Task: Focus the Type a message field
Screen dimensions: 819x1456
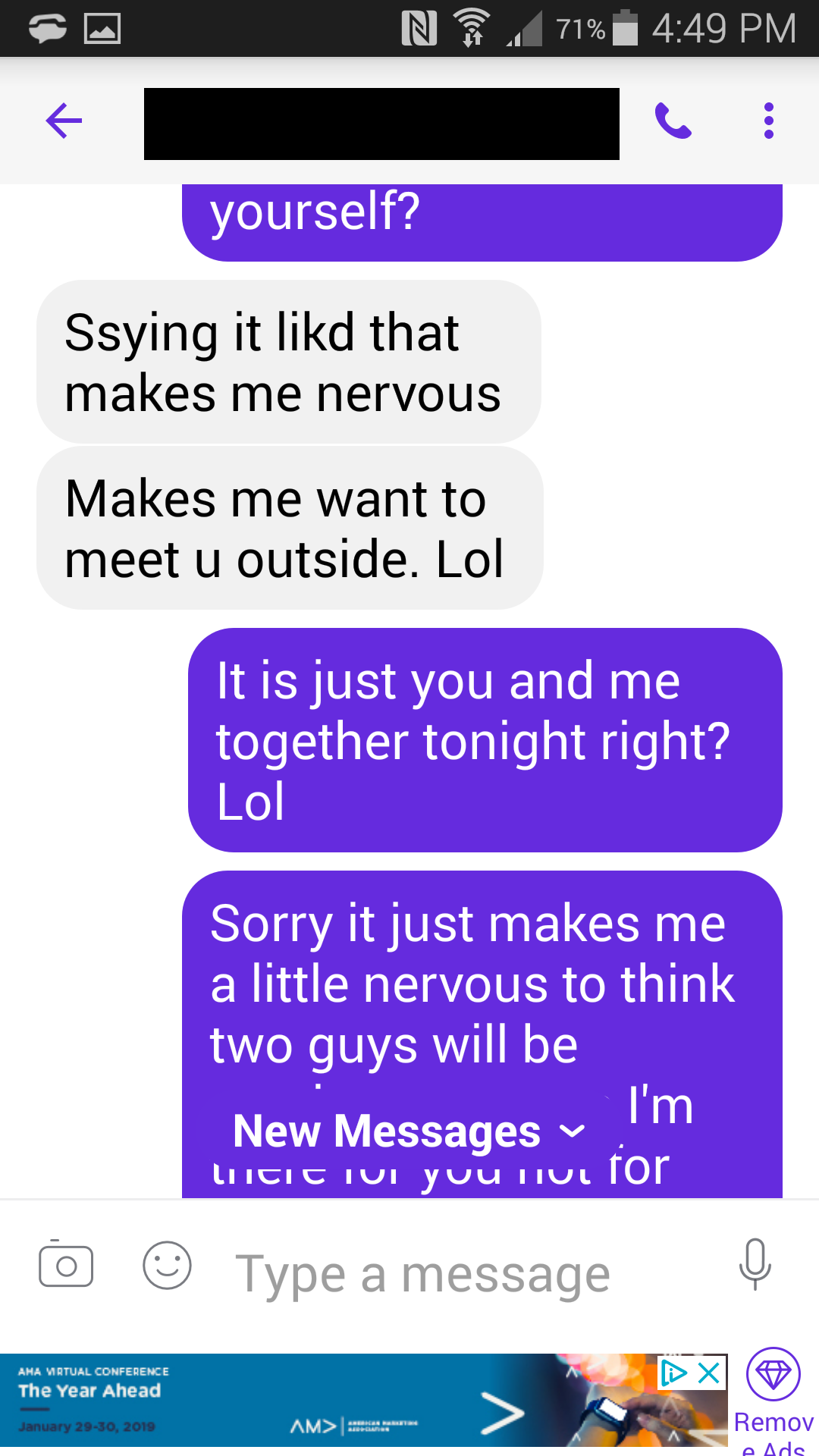Action: click(x=455, y=1274)
